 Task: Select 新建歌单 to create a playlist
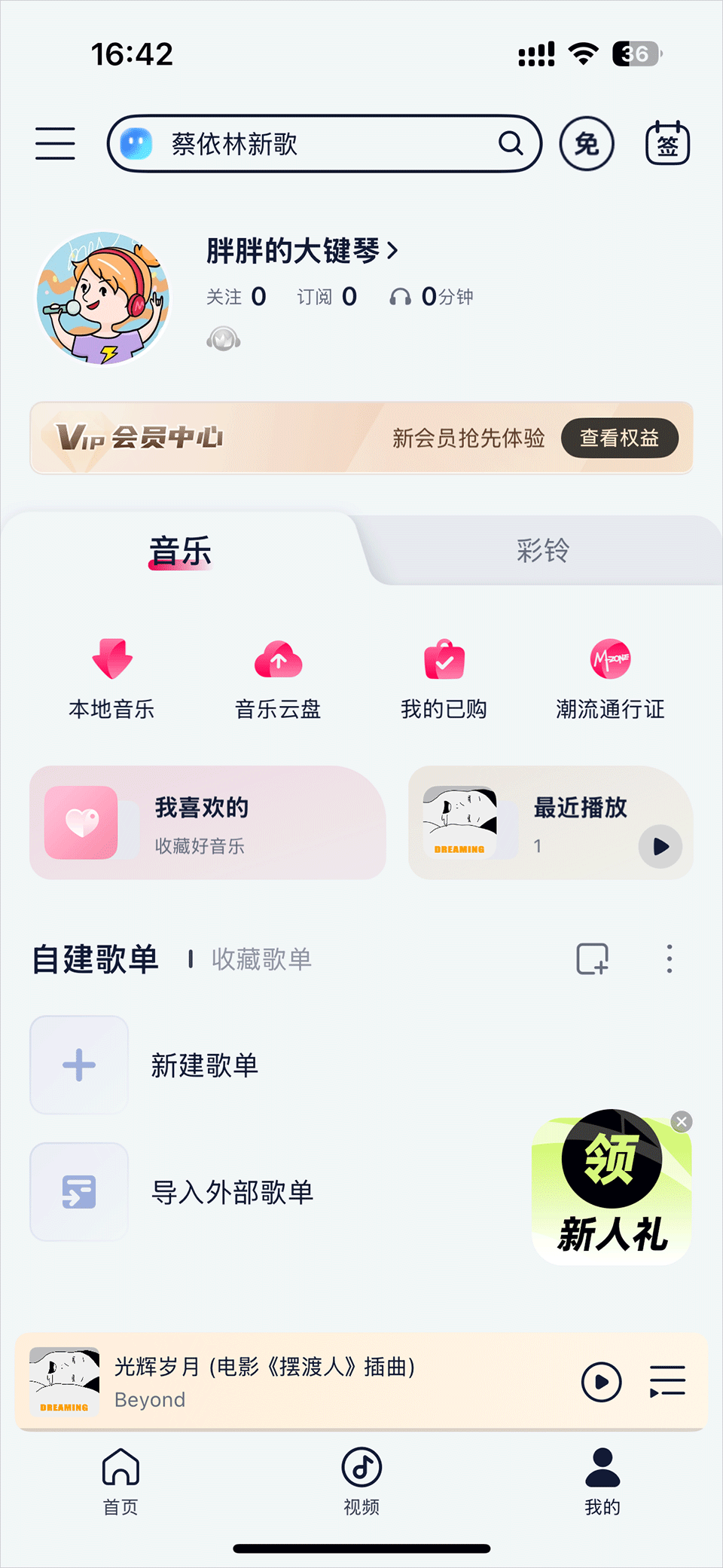point(203,1065)
